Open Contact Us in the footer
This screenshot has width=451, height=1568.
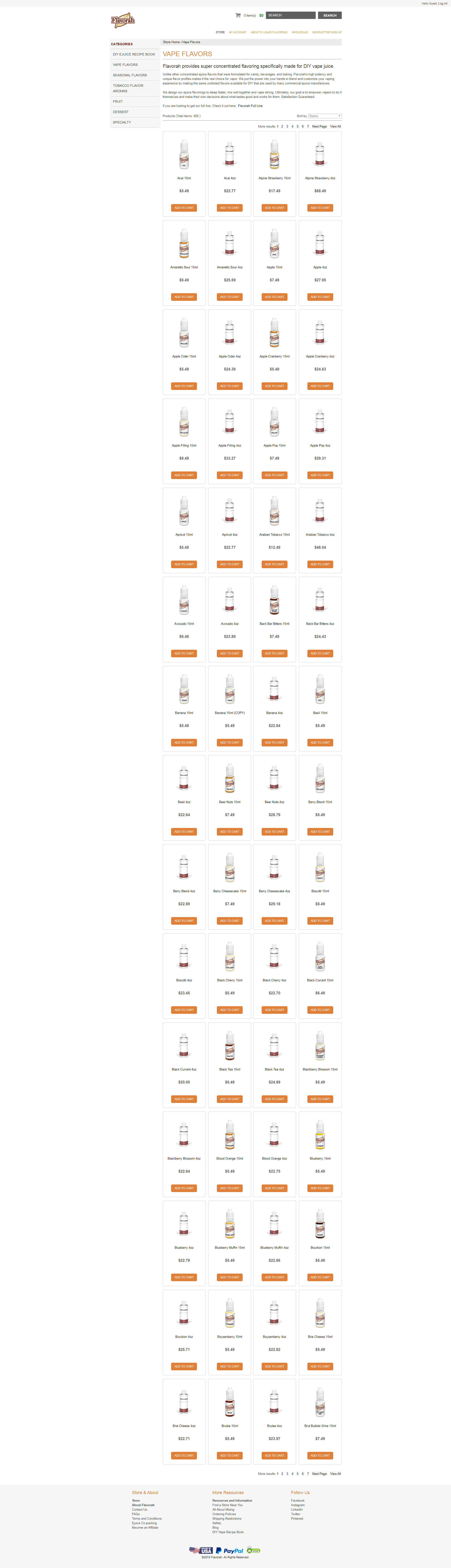[139, 1509]
